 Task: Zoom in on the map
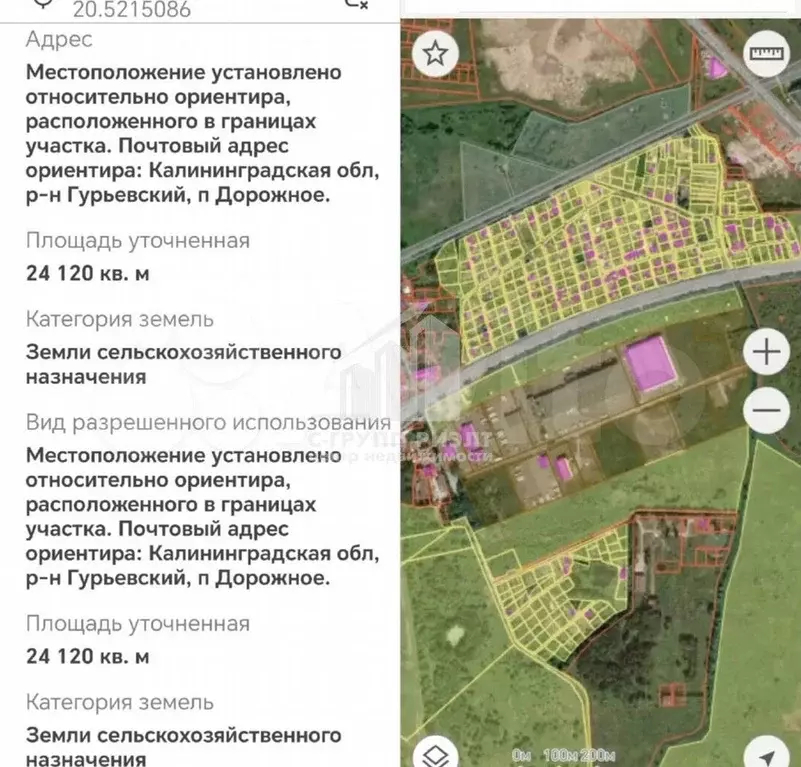[x=767, y=352]
